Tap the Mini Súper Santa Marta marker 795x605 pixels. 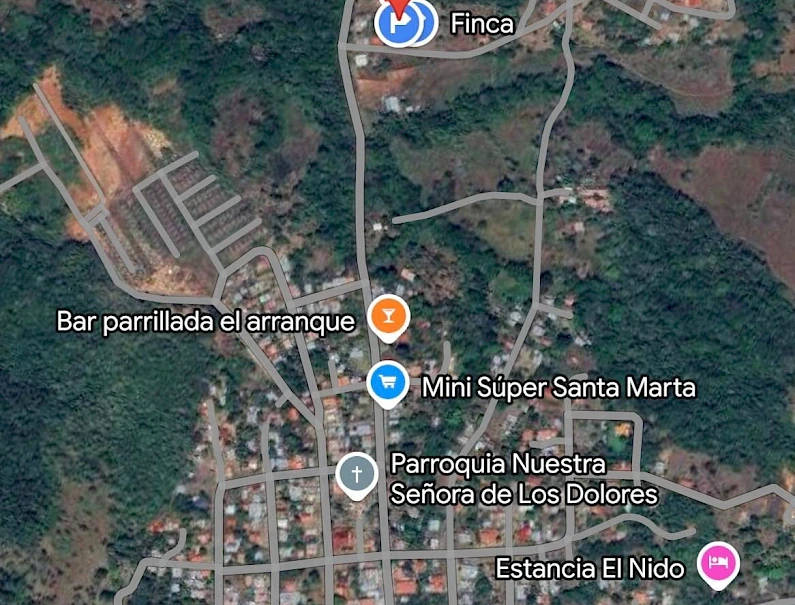(387, 382)
